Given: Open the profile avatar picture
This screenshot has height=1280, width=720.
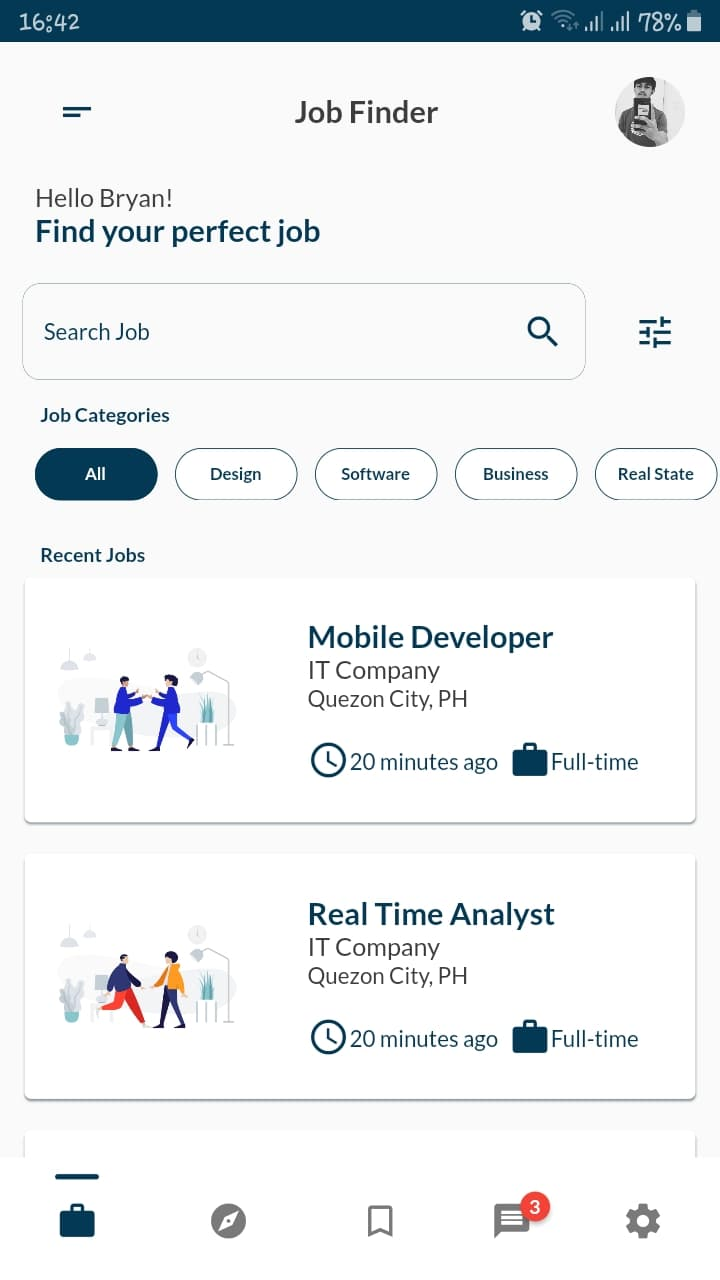Looking at the screenshot, I should pyautogui.click(x=649, y=112).
